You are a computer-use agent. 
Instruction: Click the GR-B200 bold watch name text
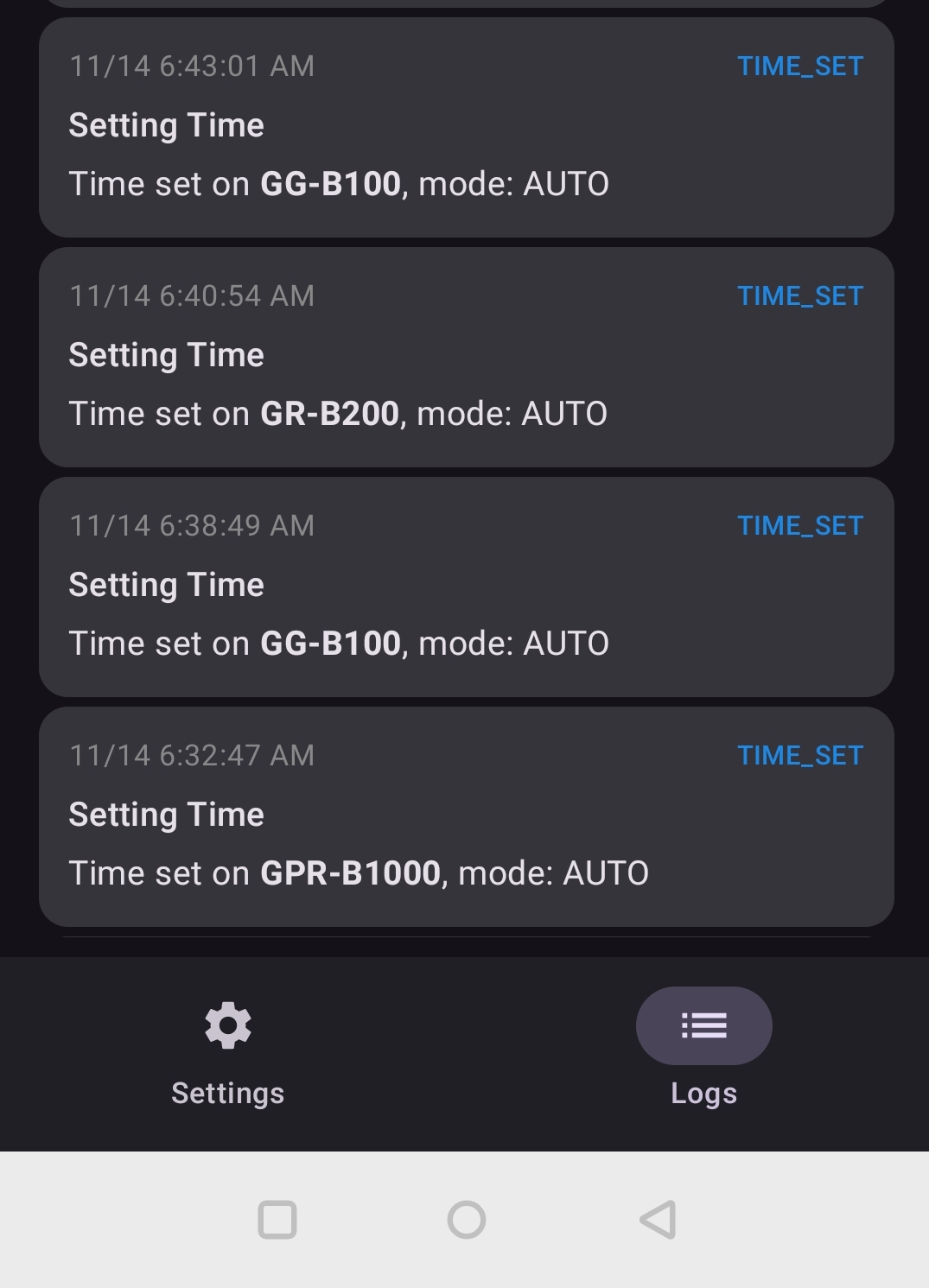tap(331, 414)
